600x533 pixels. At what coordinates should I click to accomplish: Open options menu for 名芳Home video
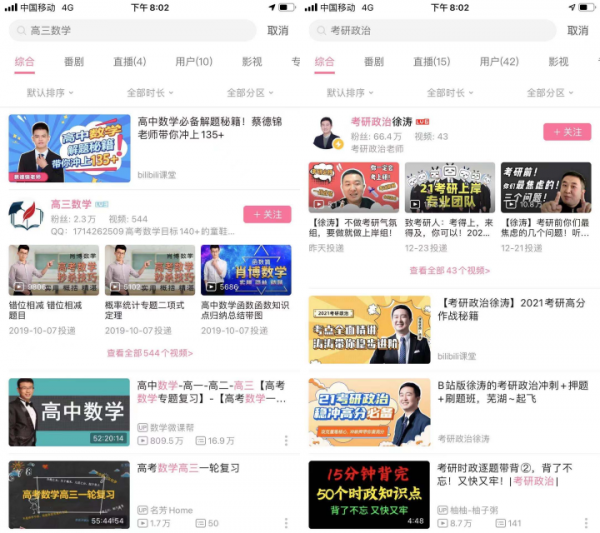[x=286, y=523]
